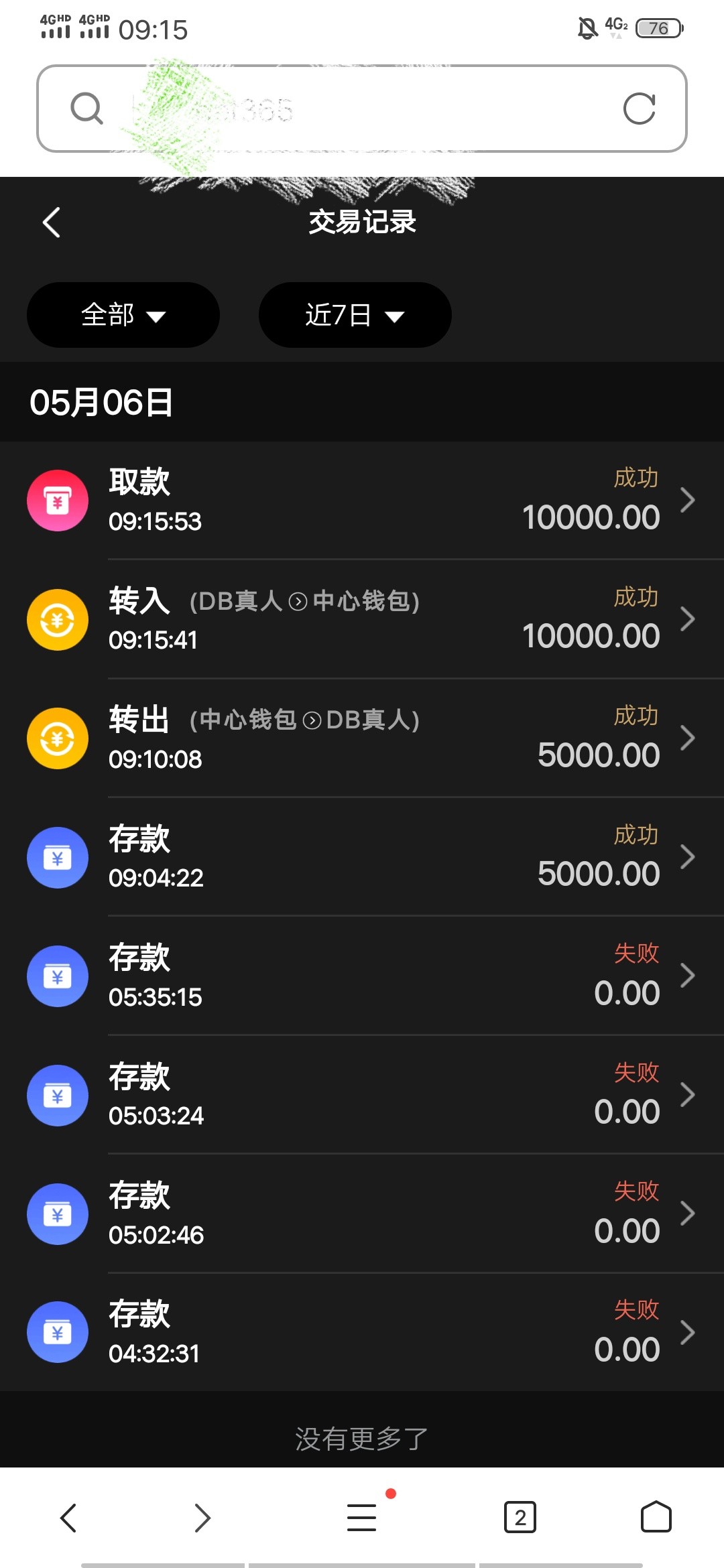
Task: Expand the 全部 type filter dropdown
Action: click(123, 315)
